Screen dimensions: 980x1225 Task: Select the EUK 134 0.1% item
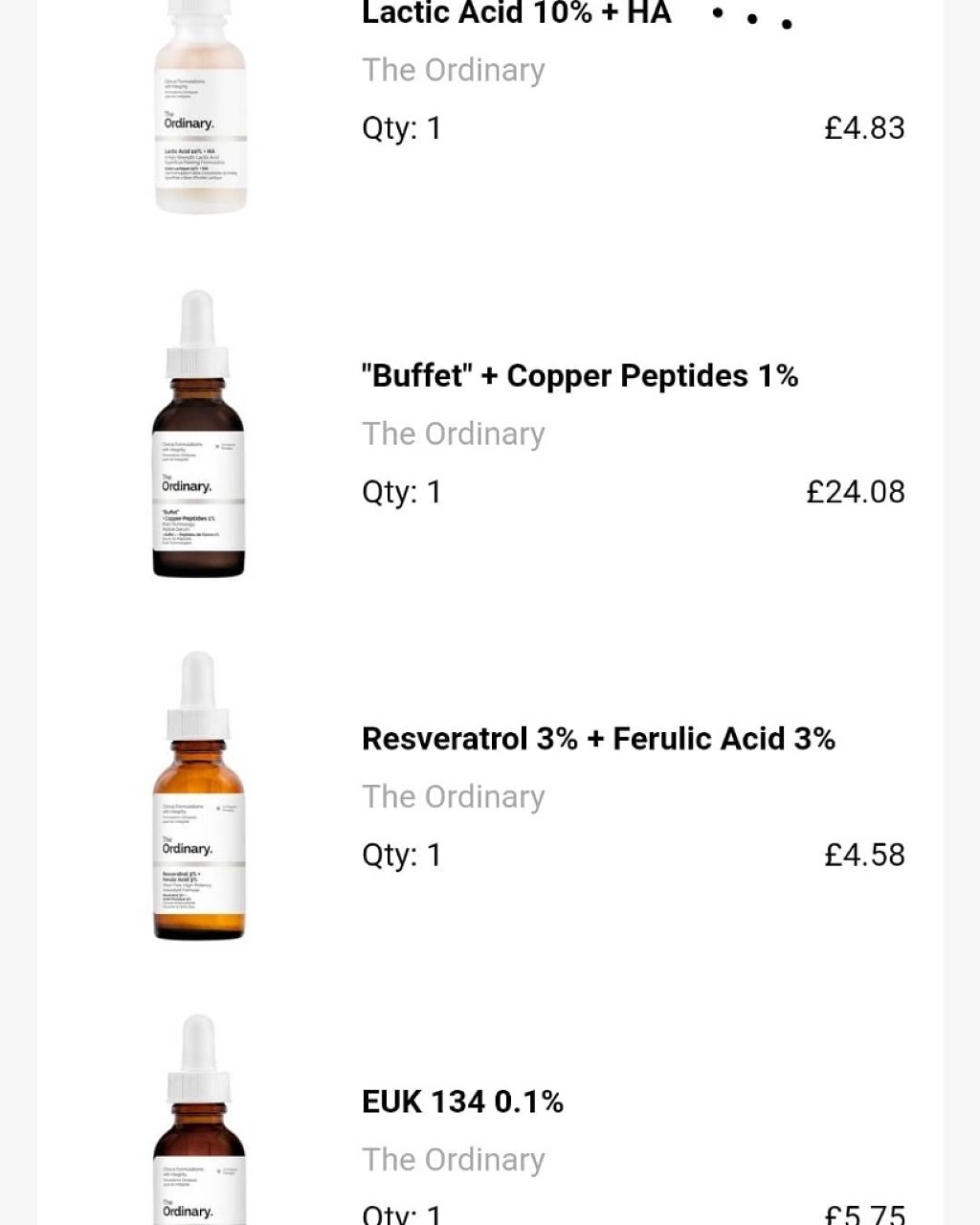(462, 1102)
